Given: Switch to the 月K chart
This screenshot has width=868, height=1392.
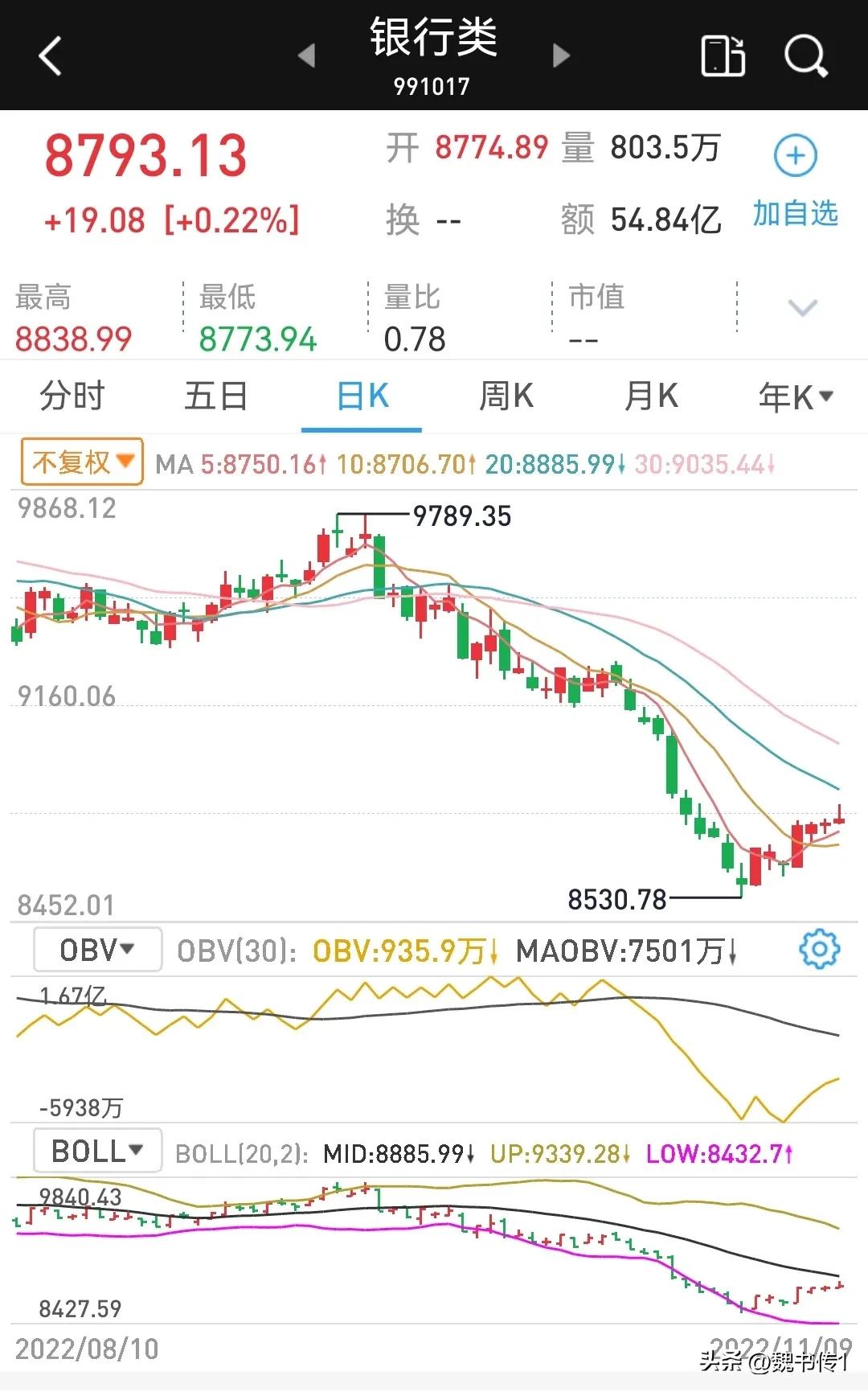Looking at the screenshot, I should pyautogui.click(x=651, y=396).
